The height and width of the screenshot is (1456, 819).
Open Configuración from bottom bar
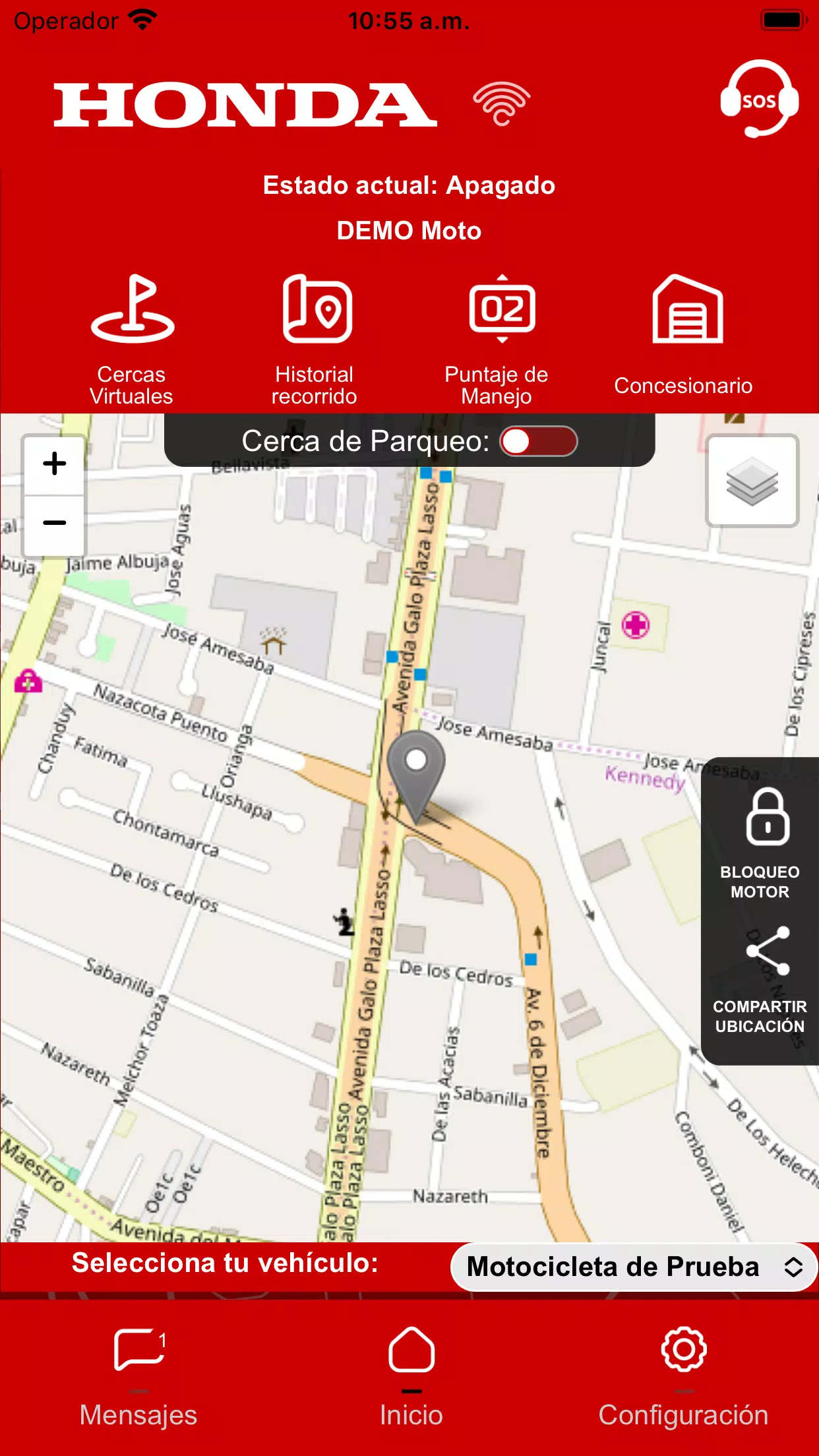click(x=683, y=1378)
